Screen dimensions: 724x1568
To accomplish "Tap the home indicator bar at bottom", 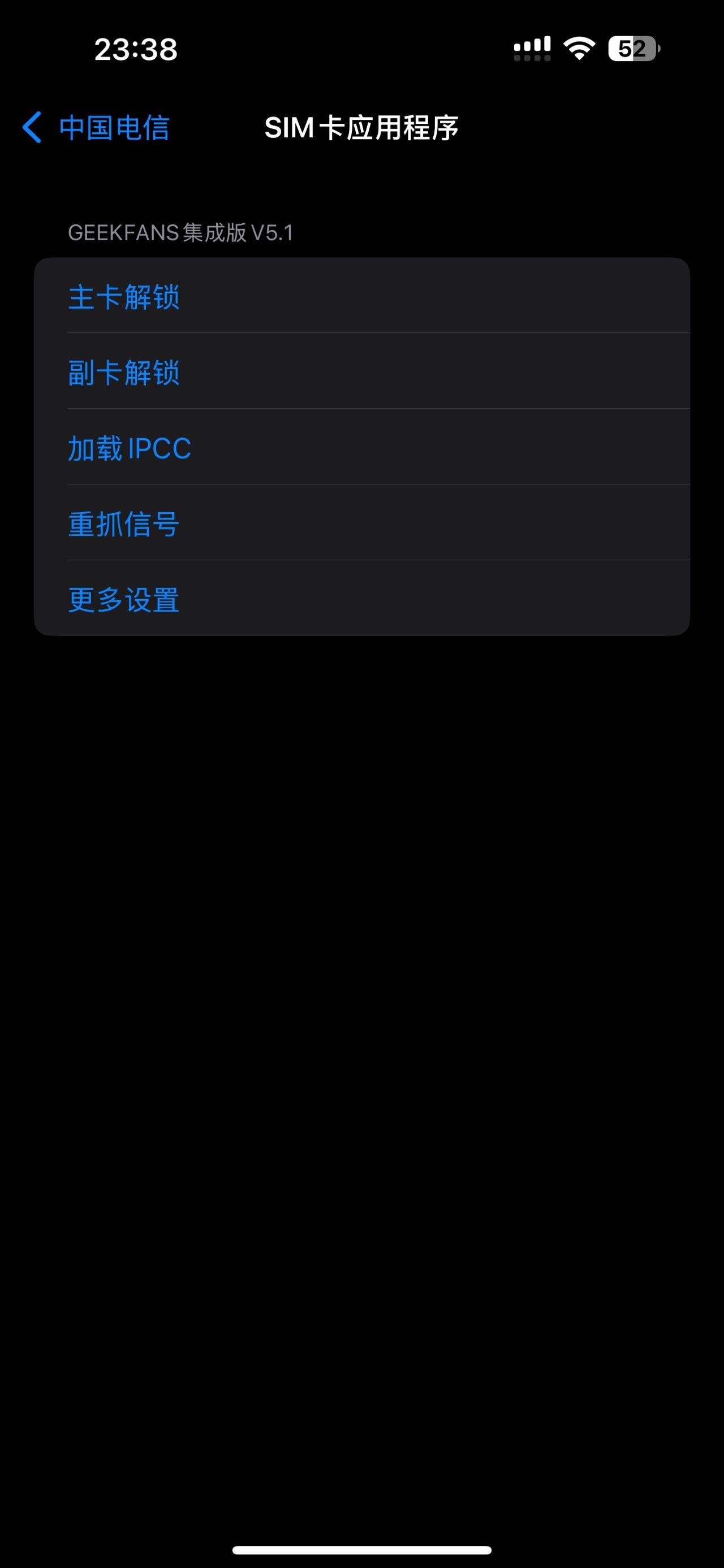I will [x=361, y=1549].
